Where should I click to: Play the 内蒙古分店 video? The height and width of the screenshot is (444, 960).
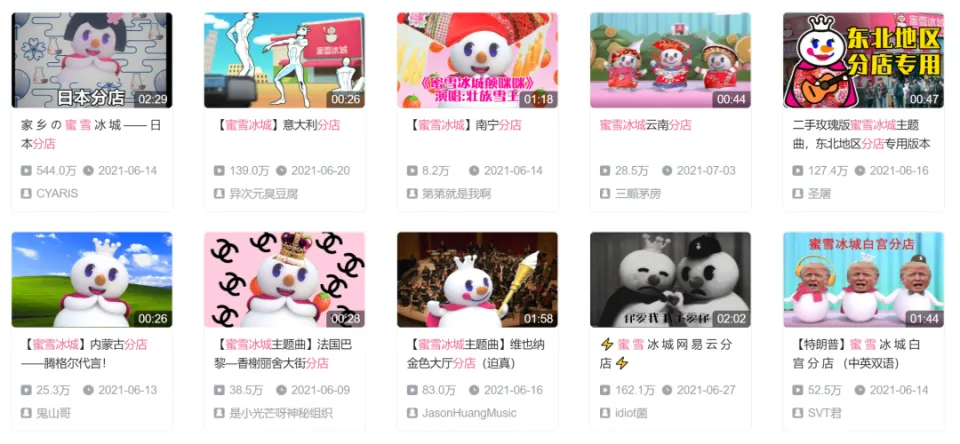click(91, 279)
